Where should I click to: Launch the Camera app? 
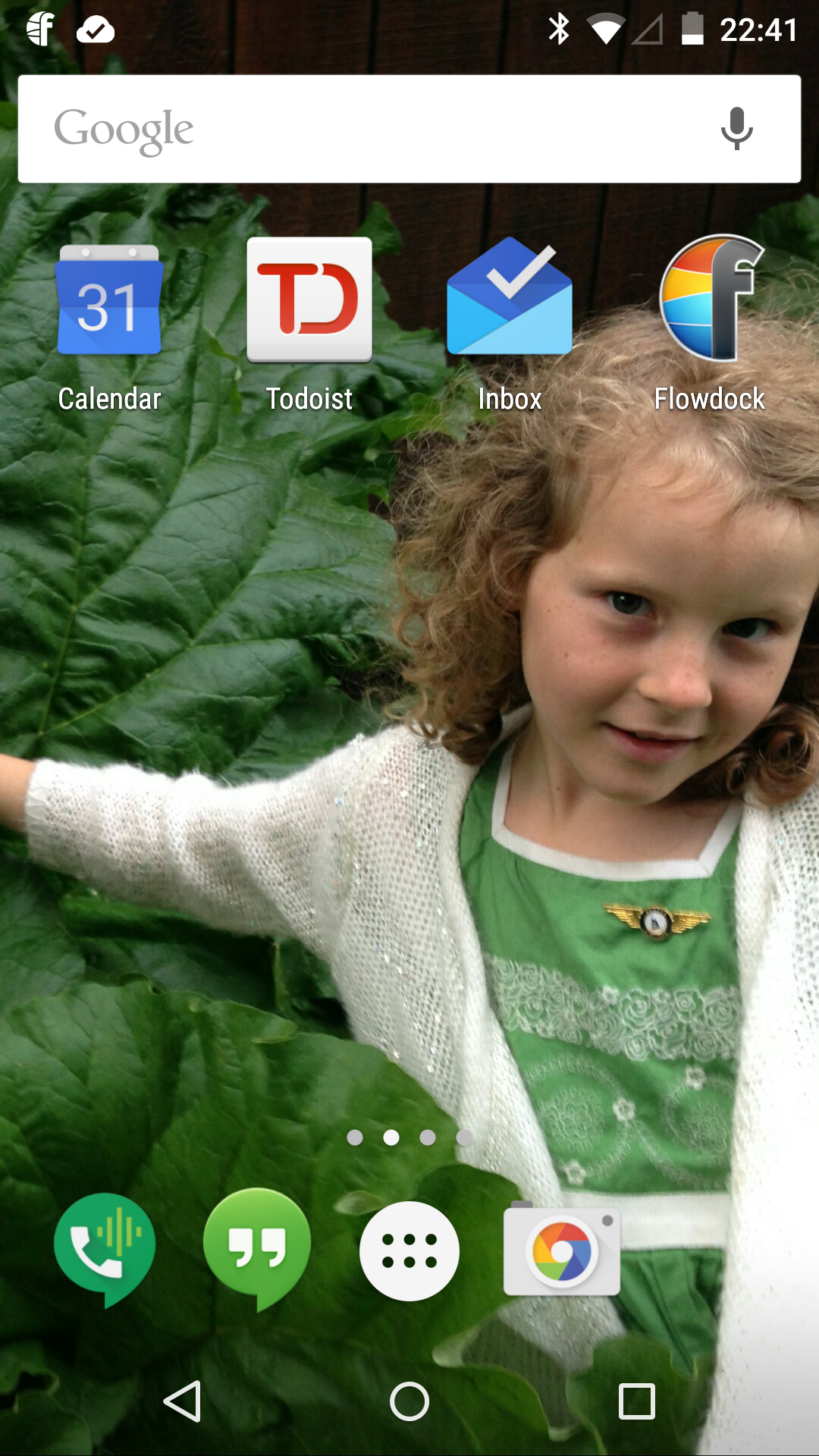562,1249
